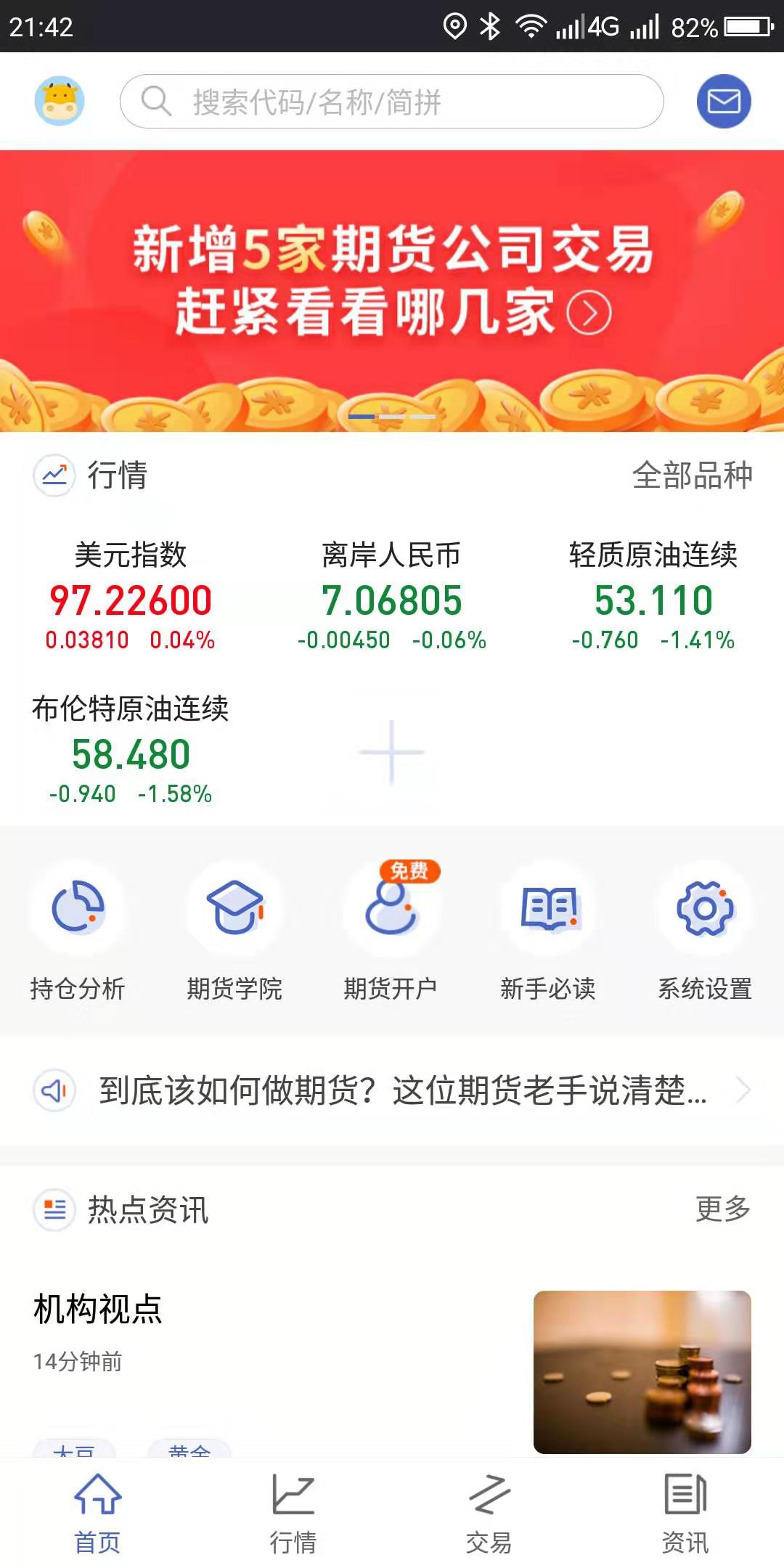
Task: Tap 更多 for more hot news
Action: point(722,1209)
